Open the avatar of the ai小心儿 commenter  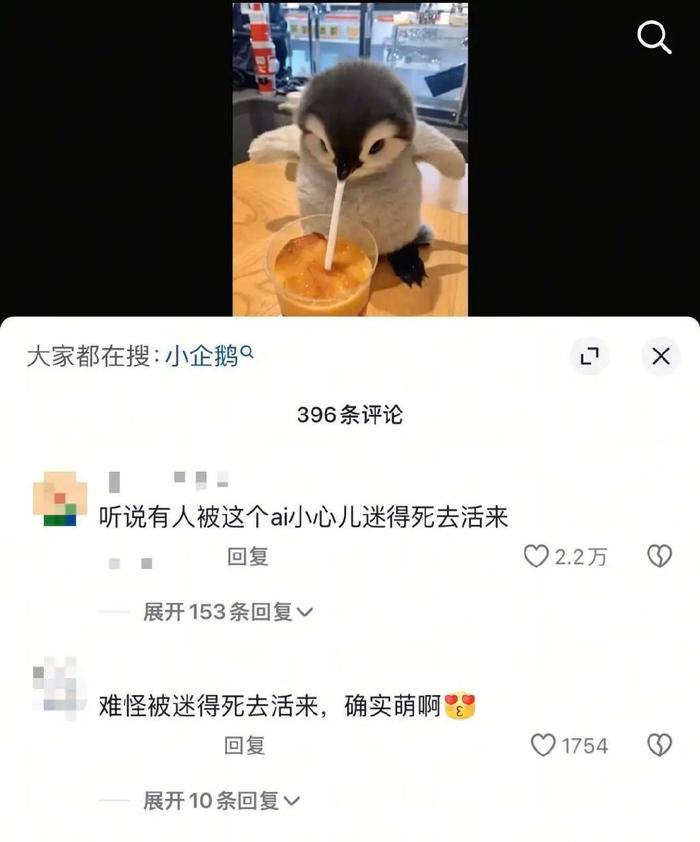[x=60, y=500]
